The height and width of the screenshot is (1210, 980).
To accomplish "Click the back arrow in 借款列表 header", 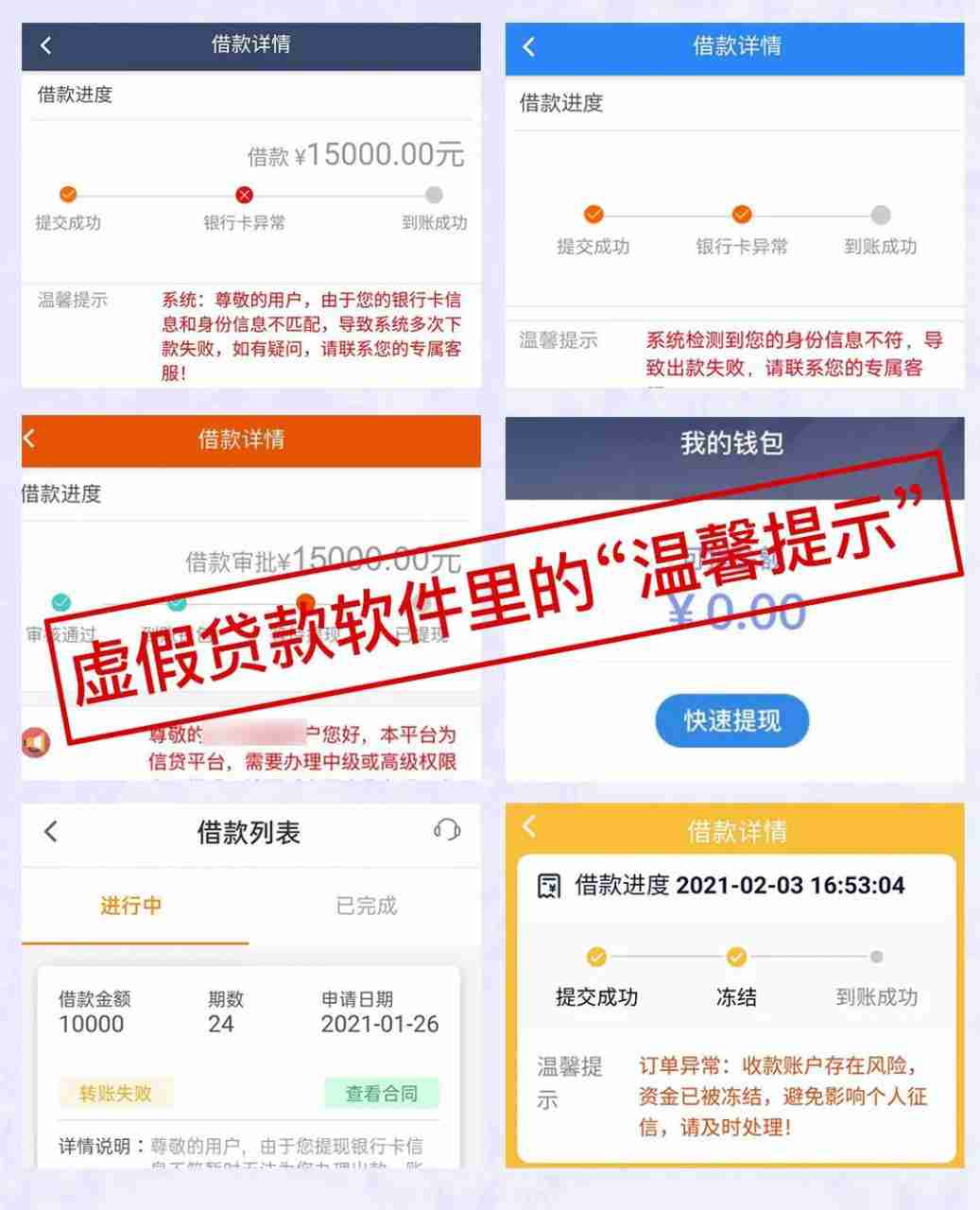I will 50,831.
